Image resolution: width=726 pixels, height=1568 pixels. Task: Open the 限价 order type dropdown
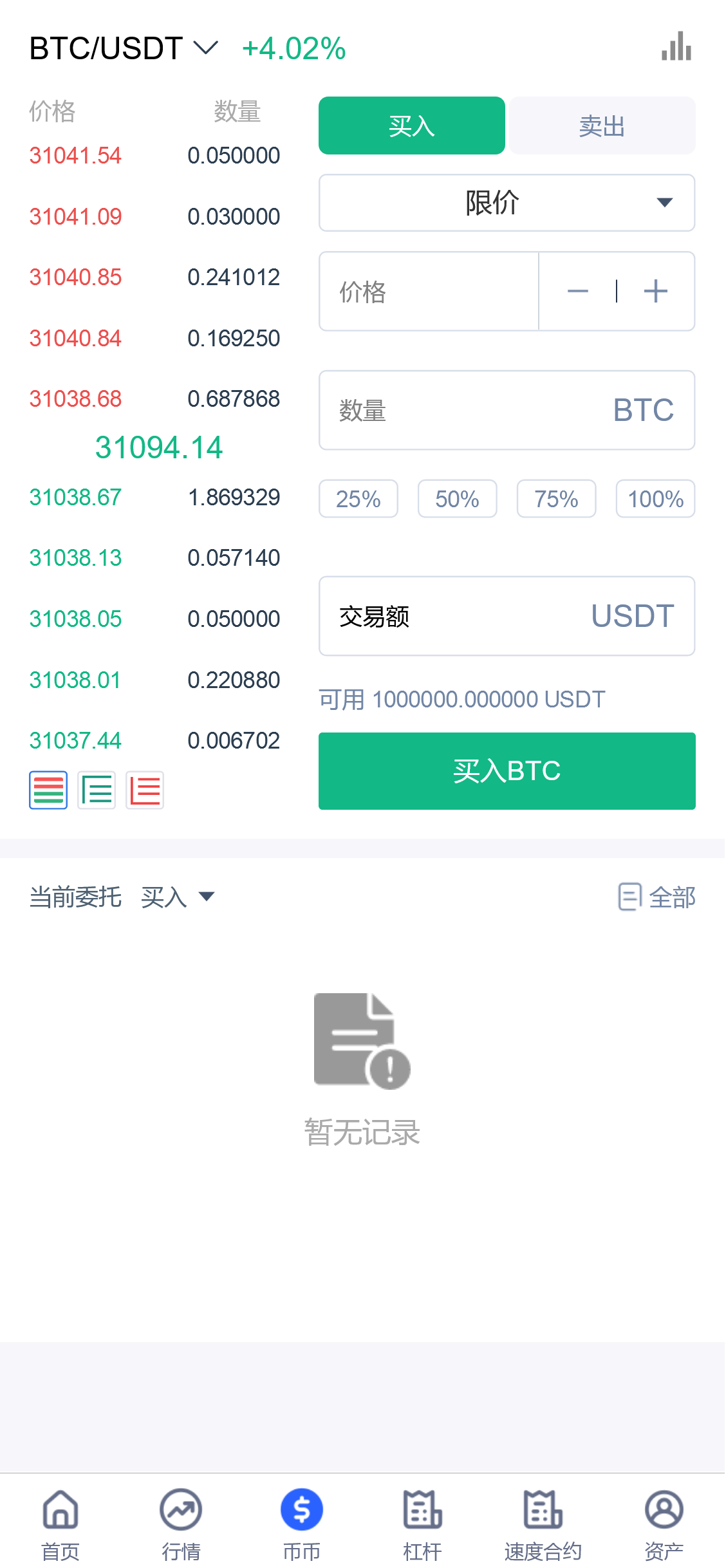tap(507, 203)
